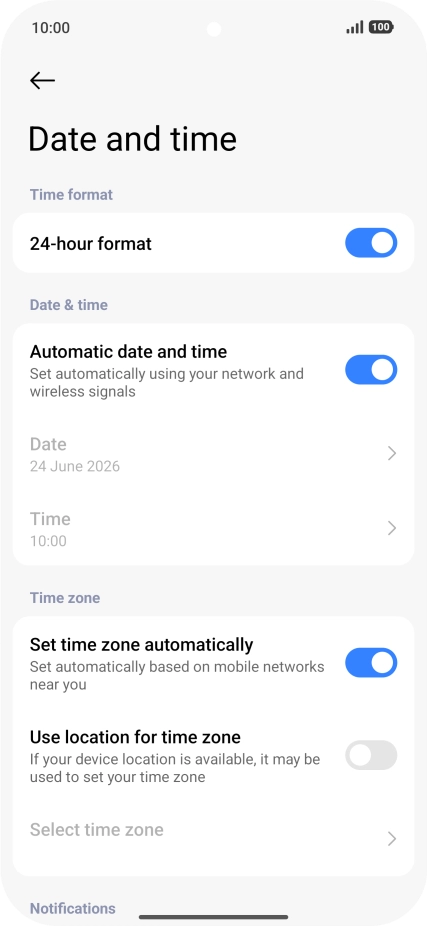Viewport: 427px width, 926px height.
Task: Open the Date row
Action: 213,454
